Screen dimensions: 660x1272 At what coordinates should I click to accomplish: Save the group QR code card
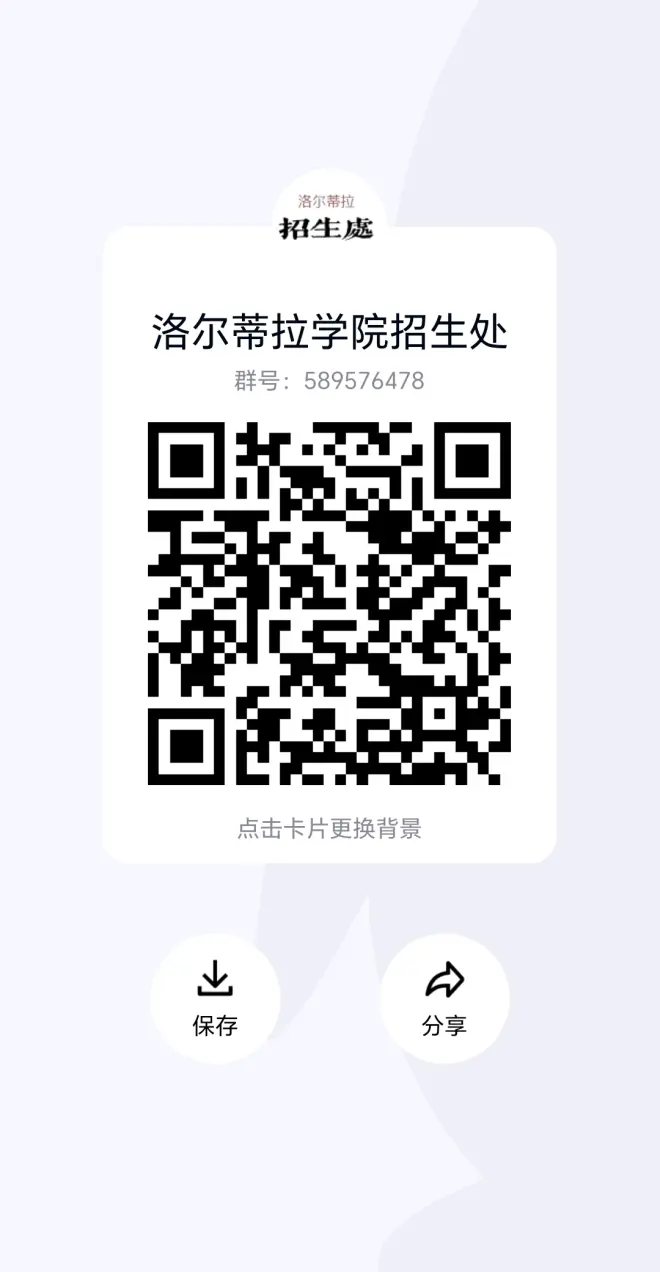pos(215,997)
